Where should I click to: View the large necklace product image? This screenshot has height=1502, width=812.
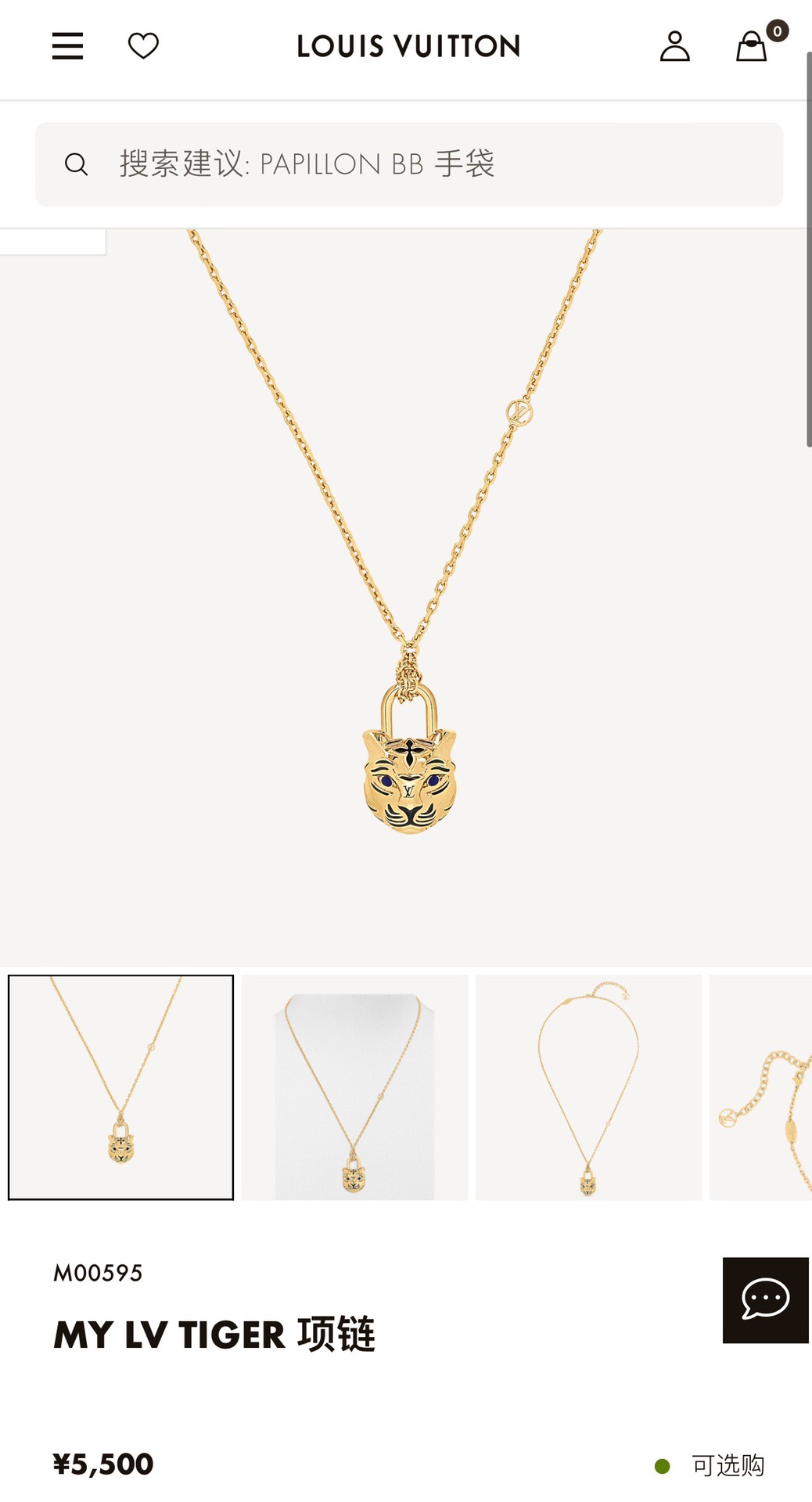click(405, 595)
